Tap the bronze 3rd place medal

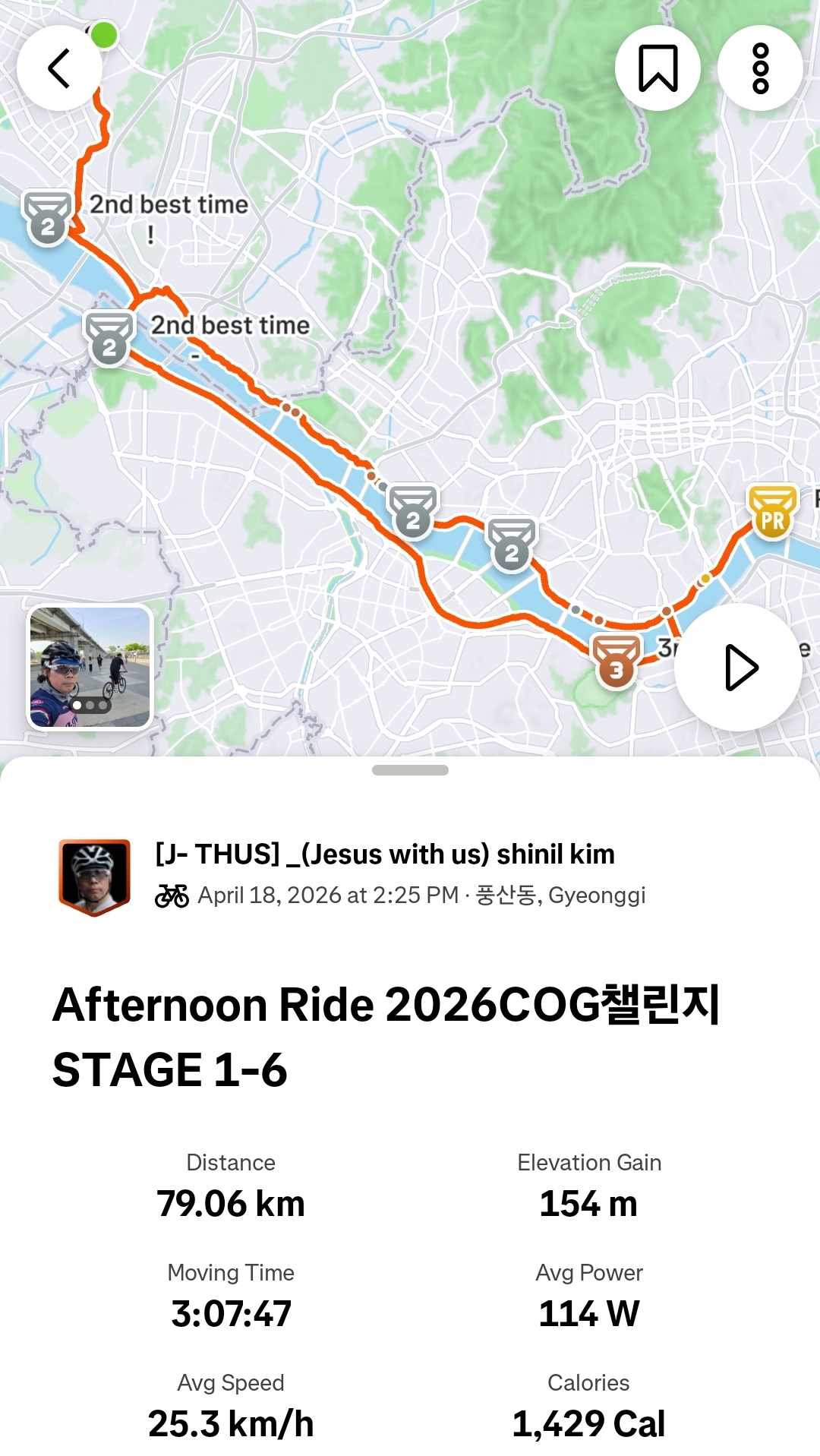617,662
